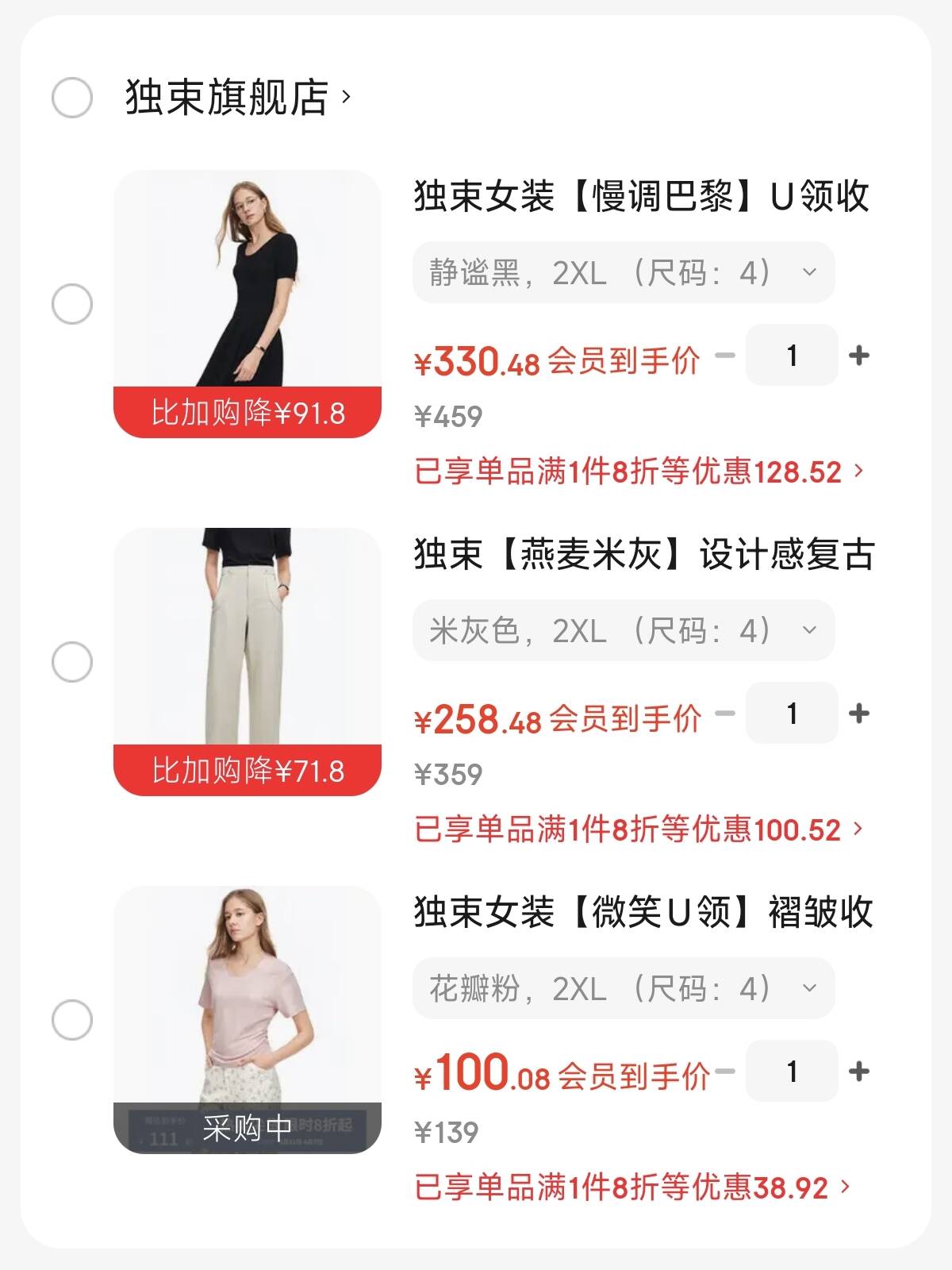Increase quantity of the ¥330.48 dress
Viewport: 952px width, 1270px height.
(x=859, y=356)
